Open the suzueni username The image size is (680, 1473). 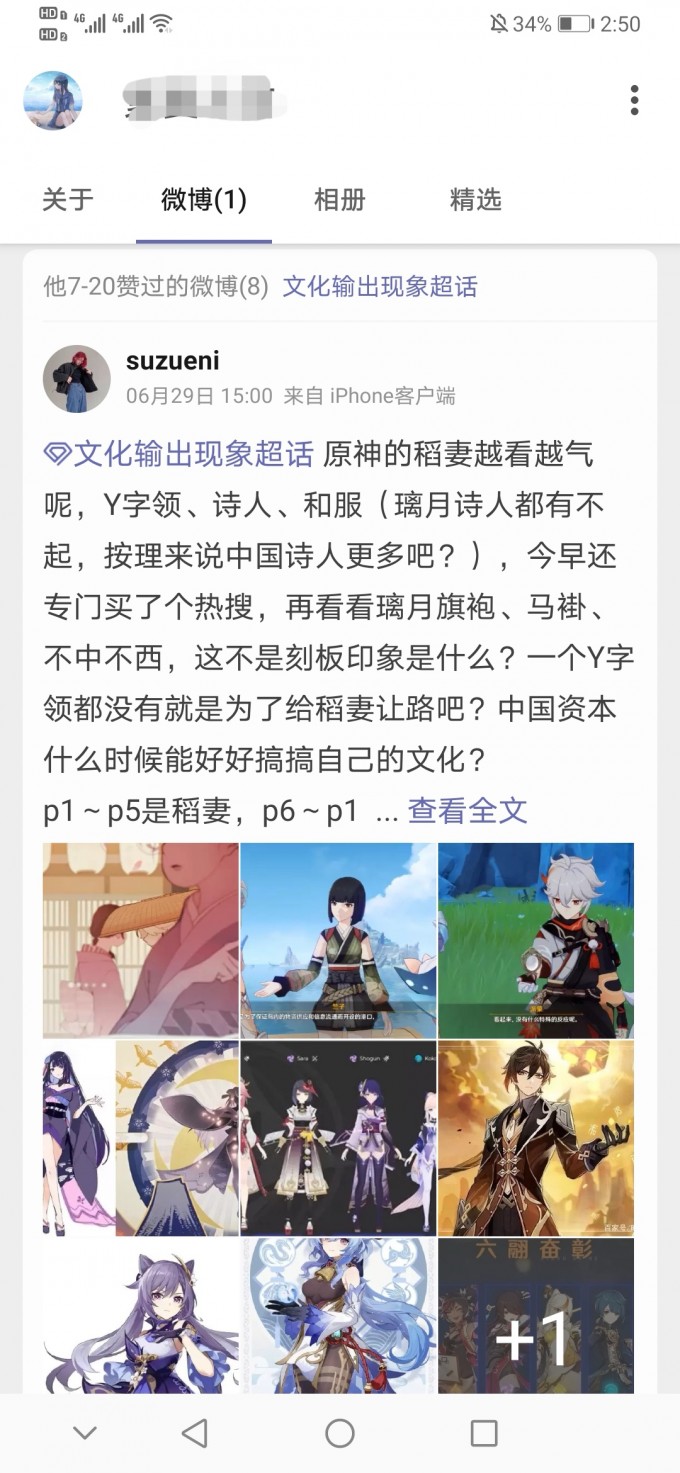pyautogui.click(x=172, y=361)
